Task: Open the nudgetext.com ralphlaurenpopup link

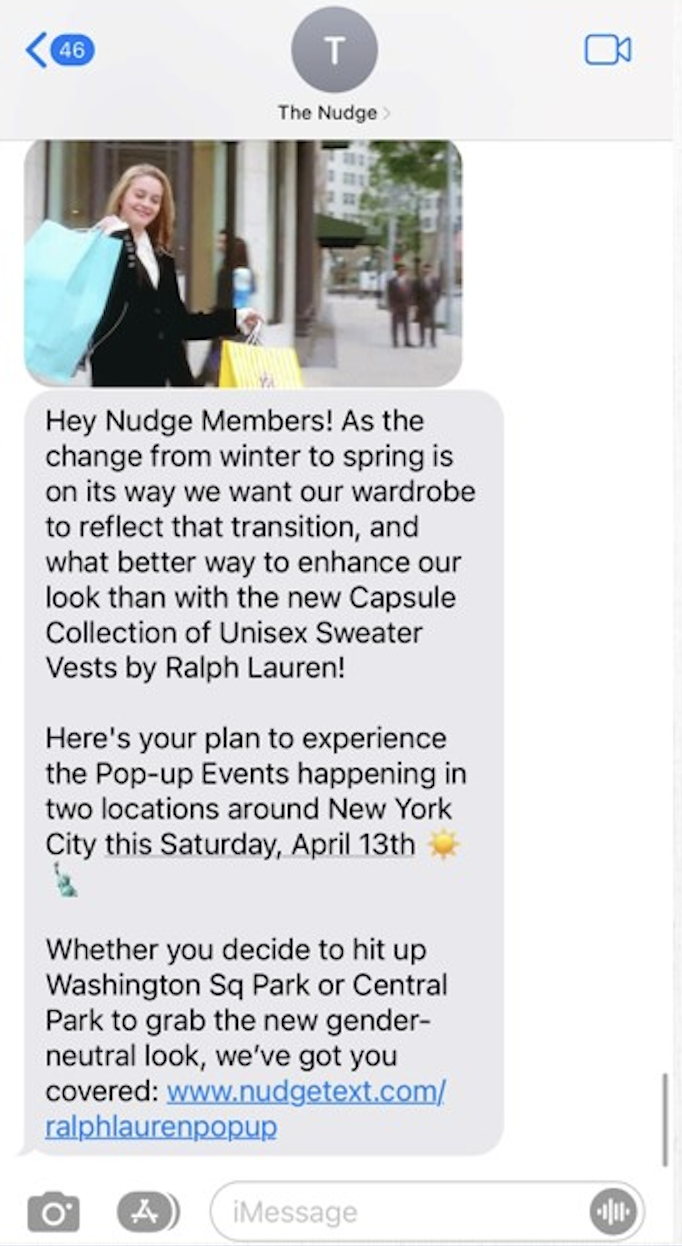Action: [246, 1109]
